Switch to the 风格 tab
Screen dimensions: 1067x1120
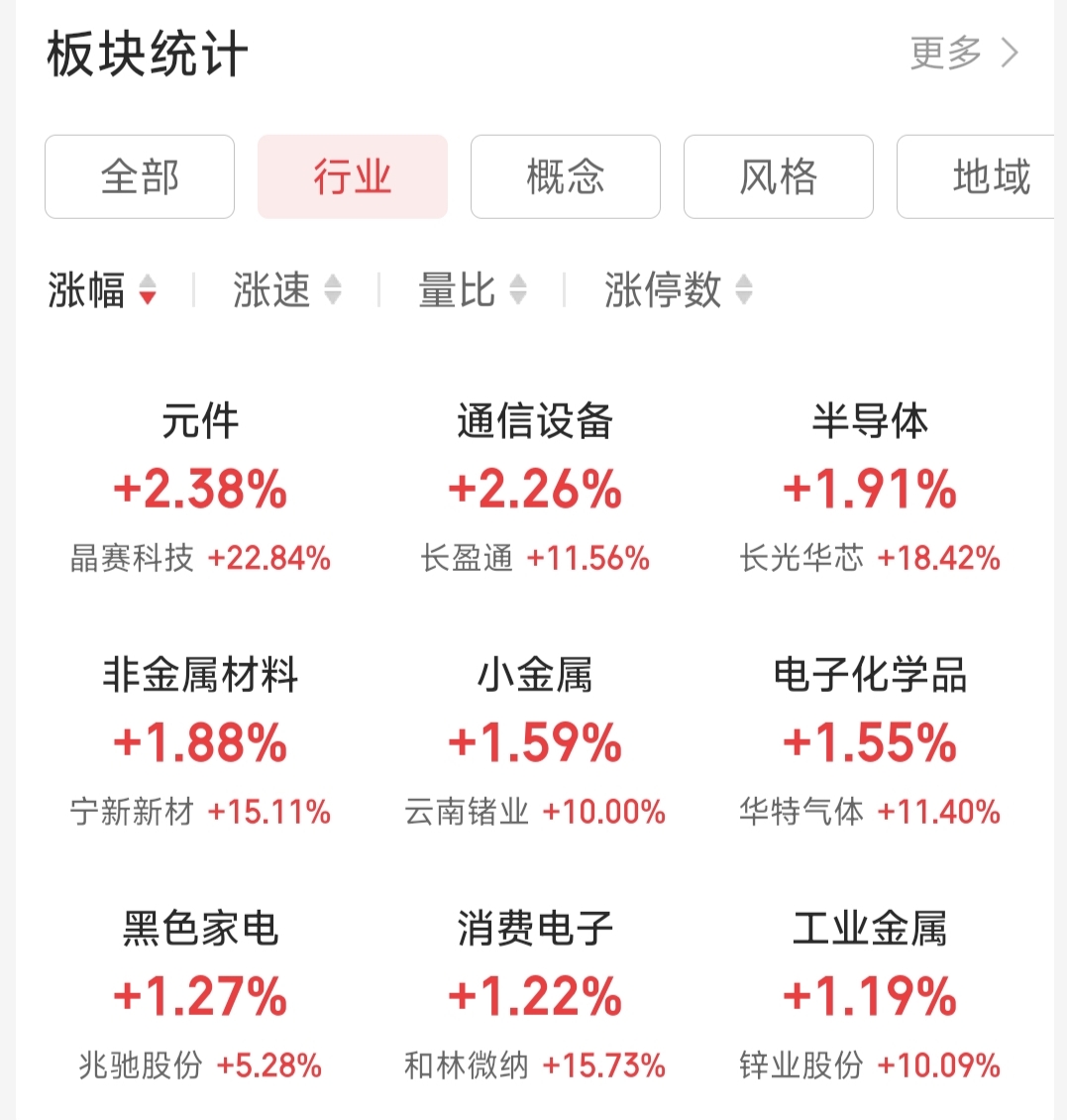tap(778, 177)
